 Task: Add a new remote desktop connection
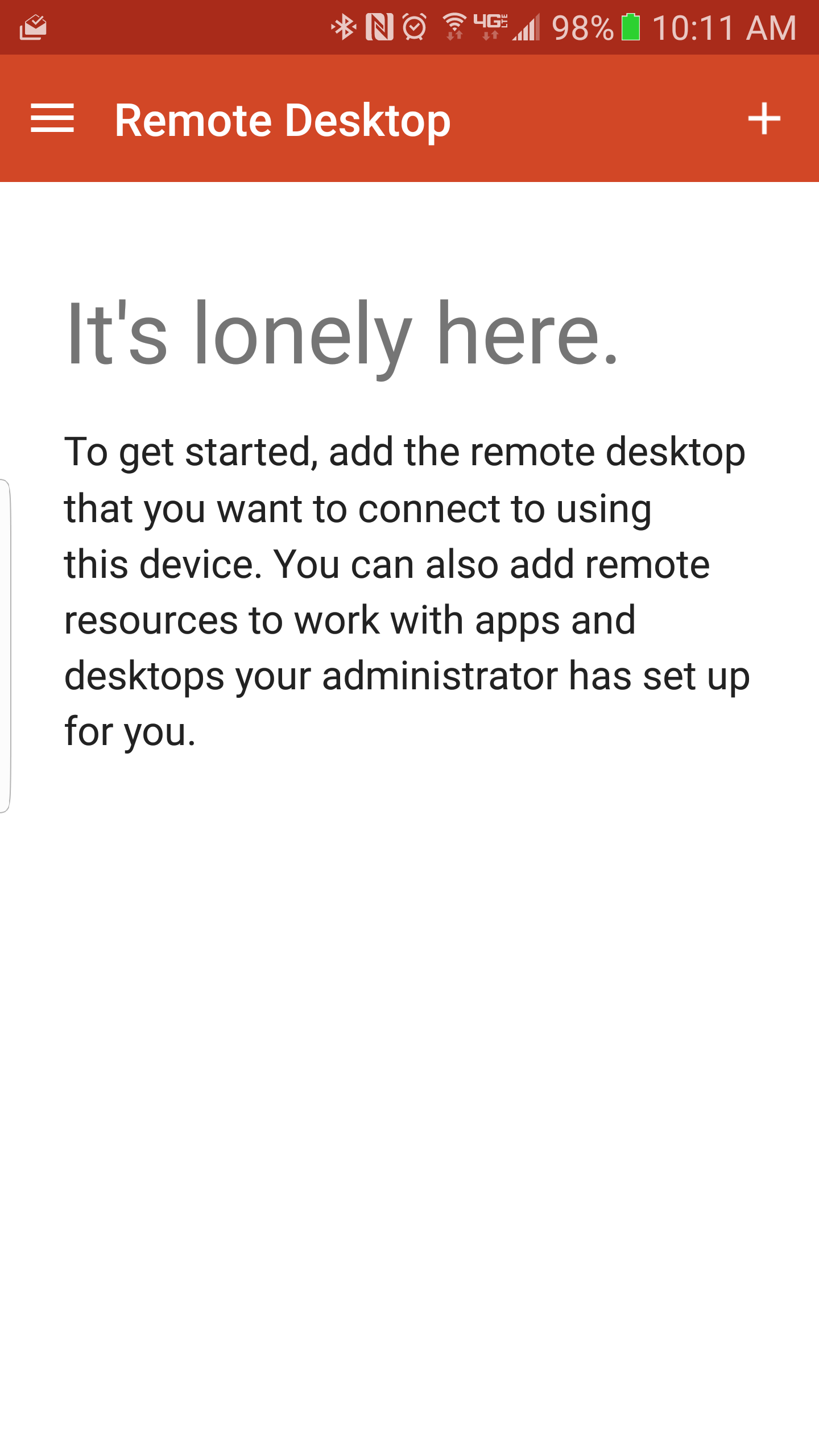pos(764,119)
